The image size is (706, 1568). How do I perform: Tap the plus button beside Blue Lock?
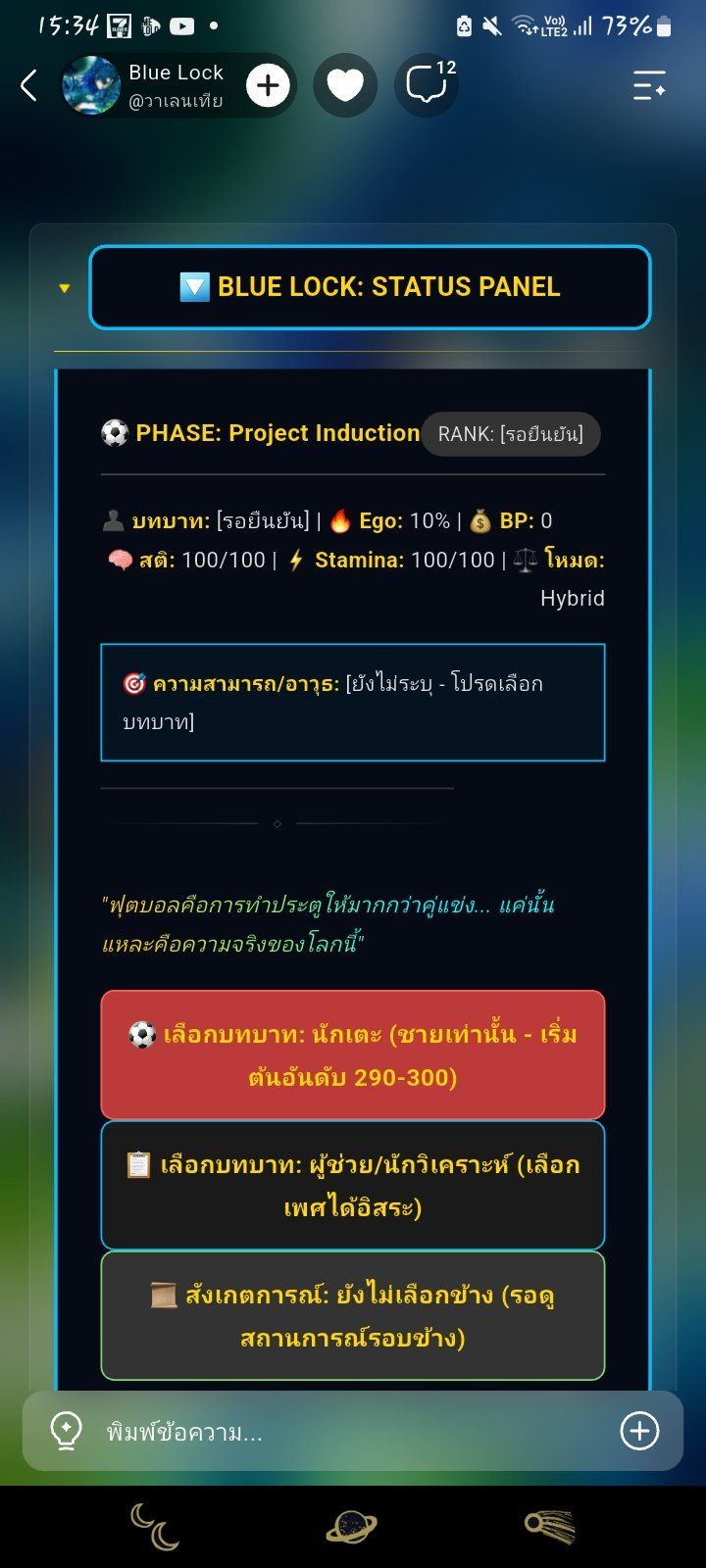[268, 86]
